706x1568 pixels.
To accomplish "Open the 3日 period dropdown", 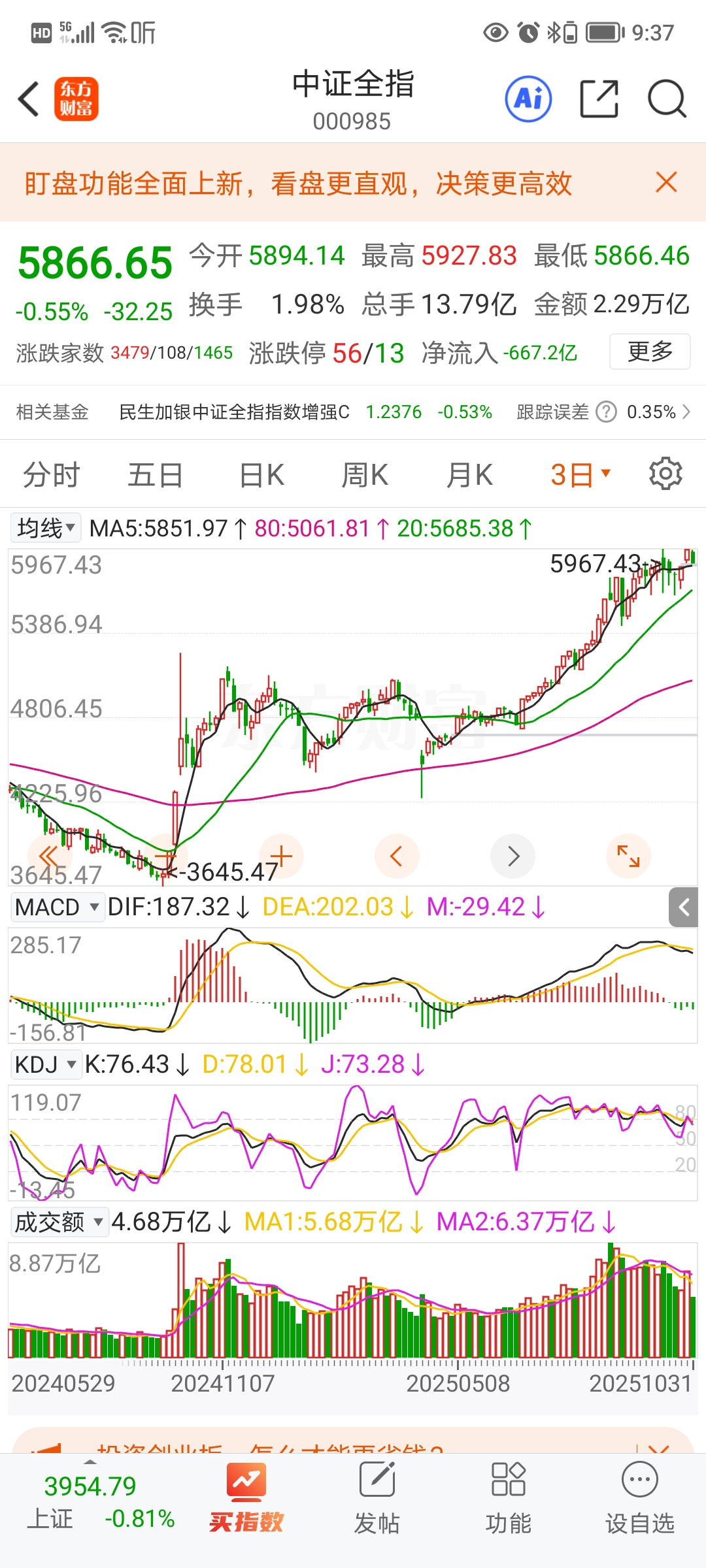I will coord(580,475).
